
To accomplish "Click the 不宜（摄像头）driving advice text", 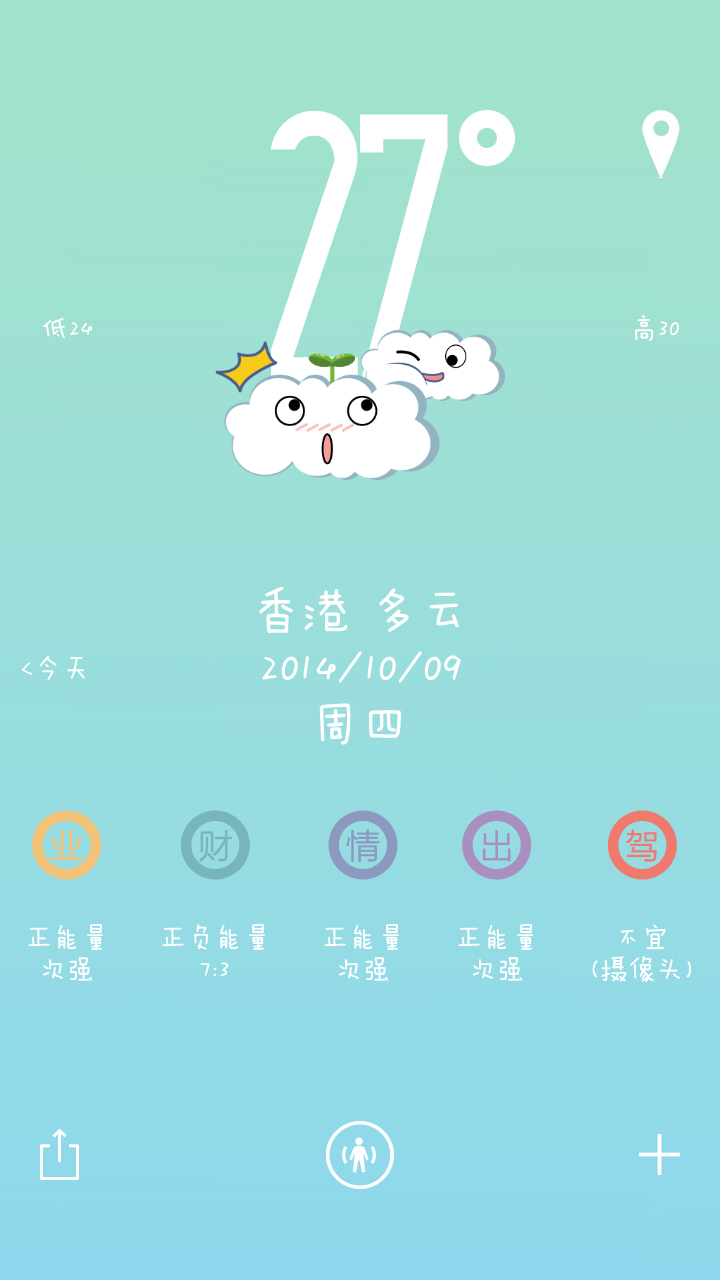I will (x=643, y=950).
